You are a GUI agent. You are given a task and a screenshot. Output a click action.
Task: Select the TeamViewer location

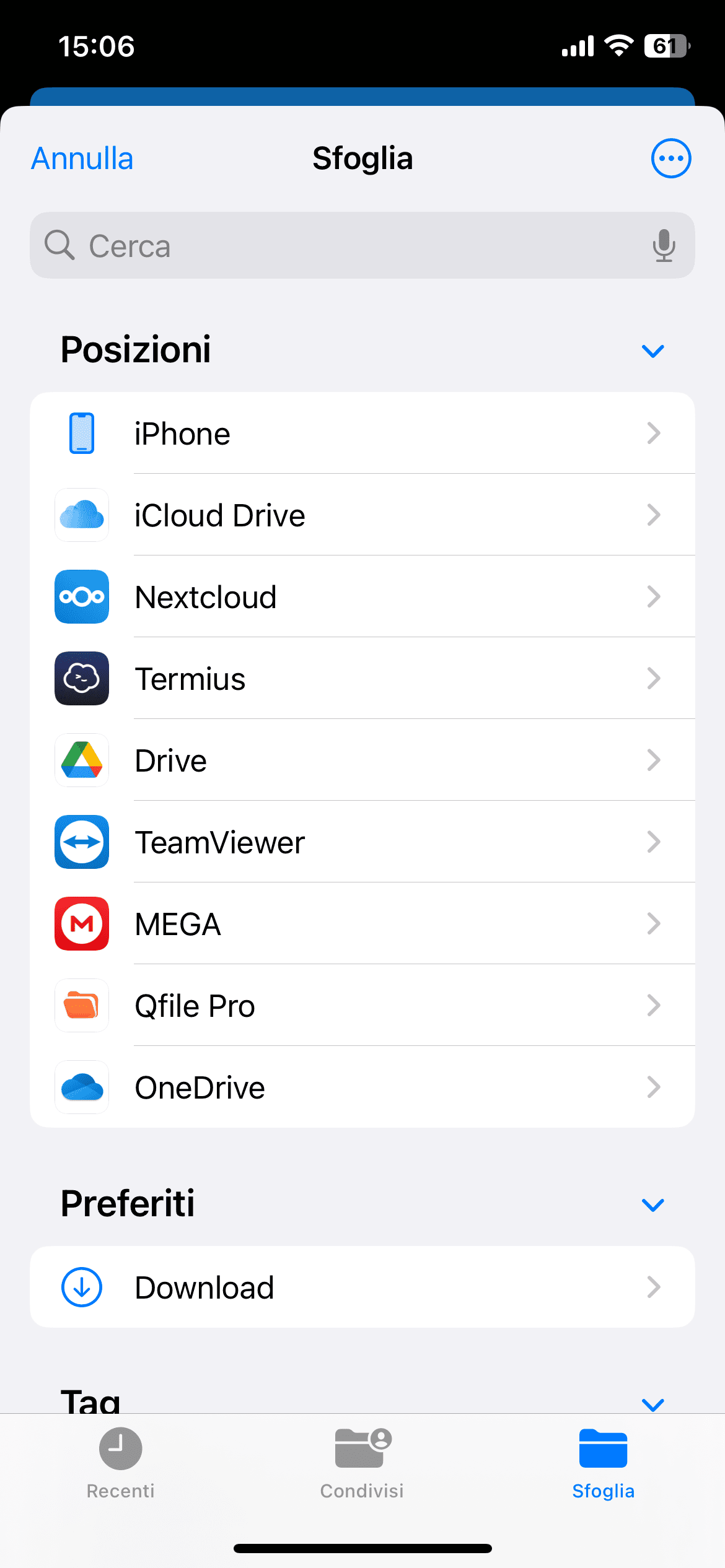362,842
